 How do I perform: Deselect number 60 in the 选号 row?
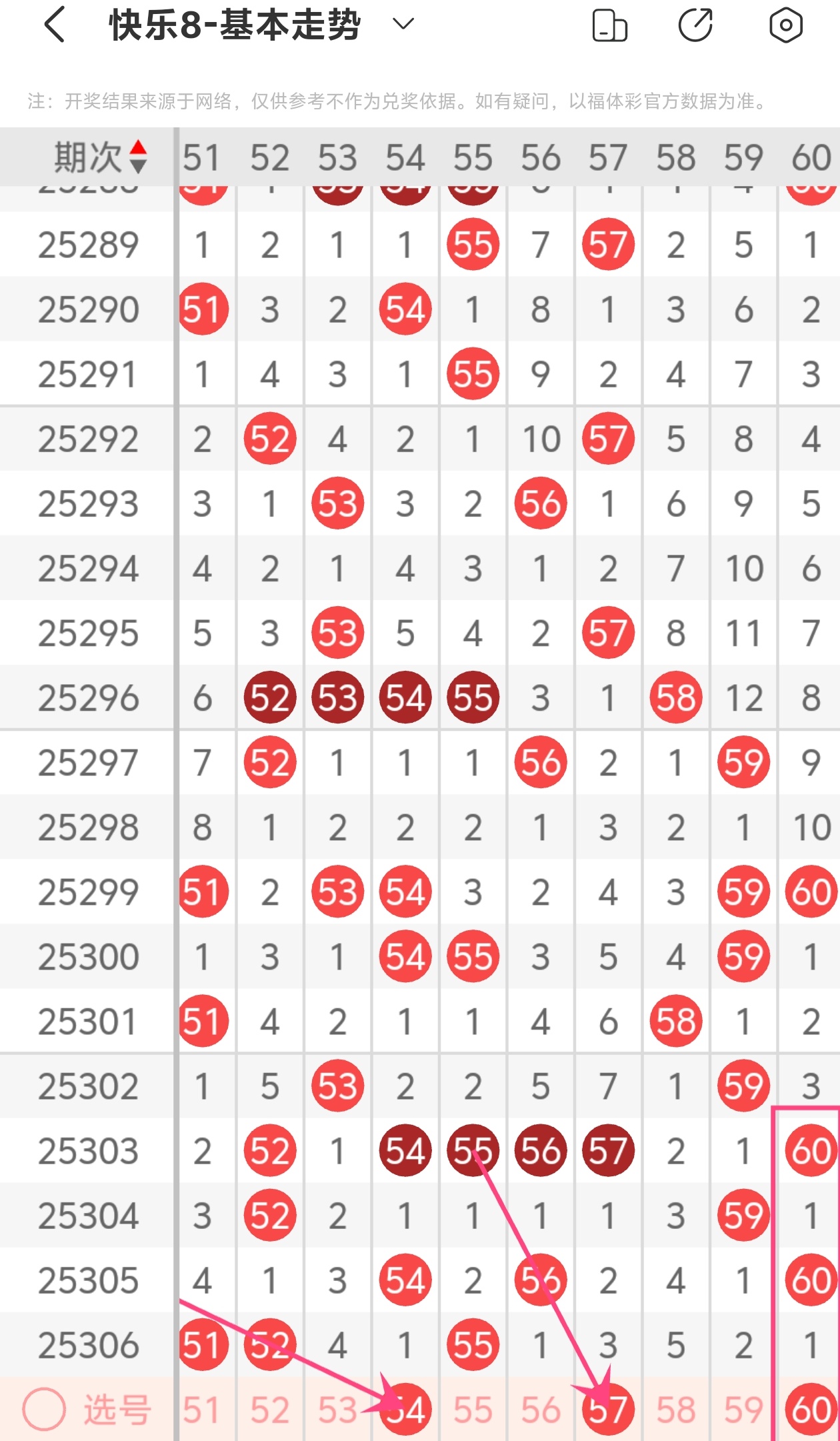coord(811,1410)
